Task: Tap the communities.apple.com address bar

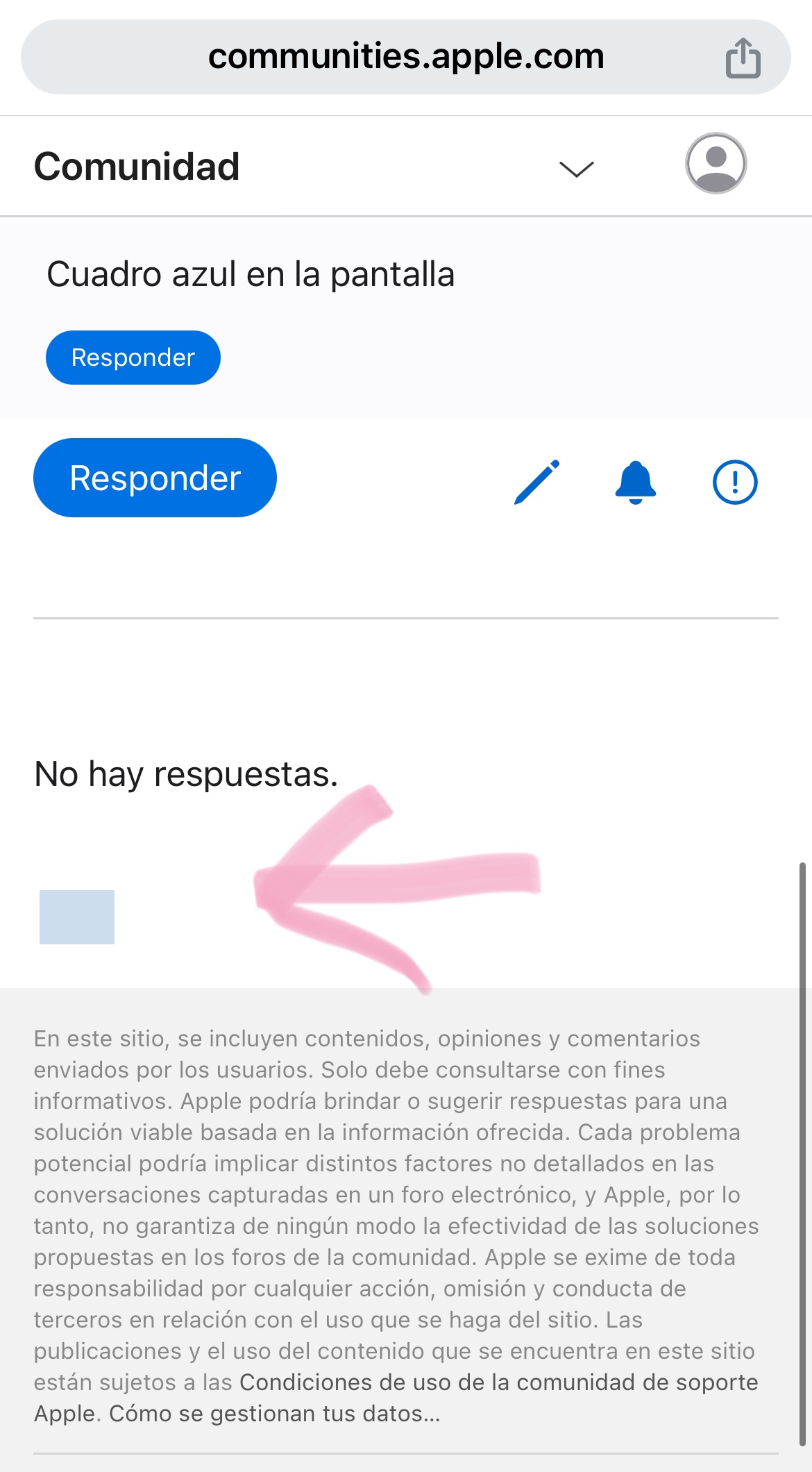Action: click(406, 57)
